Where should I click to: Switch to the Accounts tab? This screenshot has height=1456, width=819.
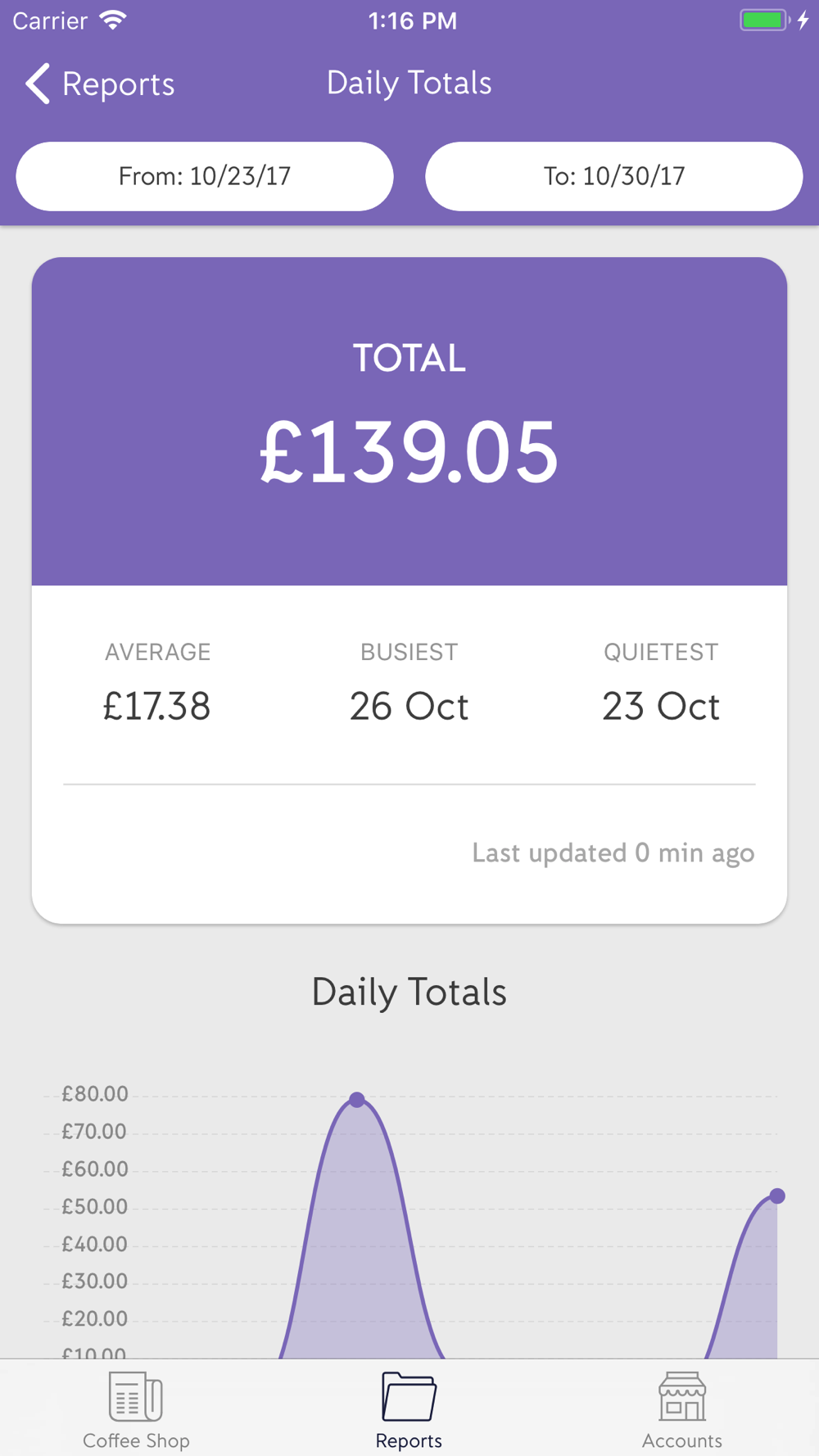pyautogui.click(x=682, y=1410)
